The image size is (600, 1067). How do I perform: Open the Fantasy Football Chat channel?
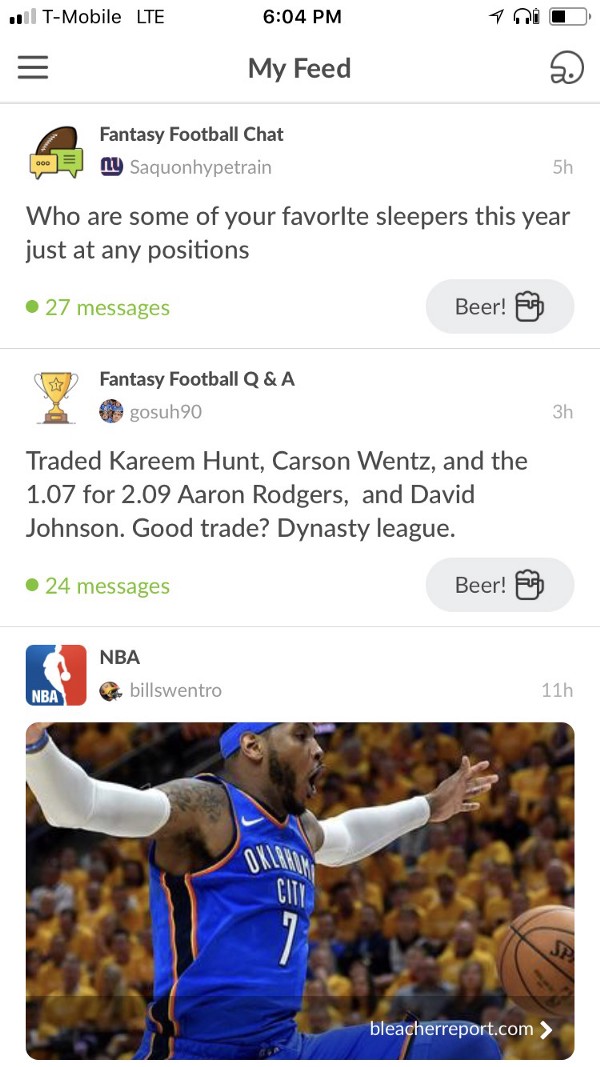pos(191,134)
